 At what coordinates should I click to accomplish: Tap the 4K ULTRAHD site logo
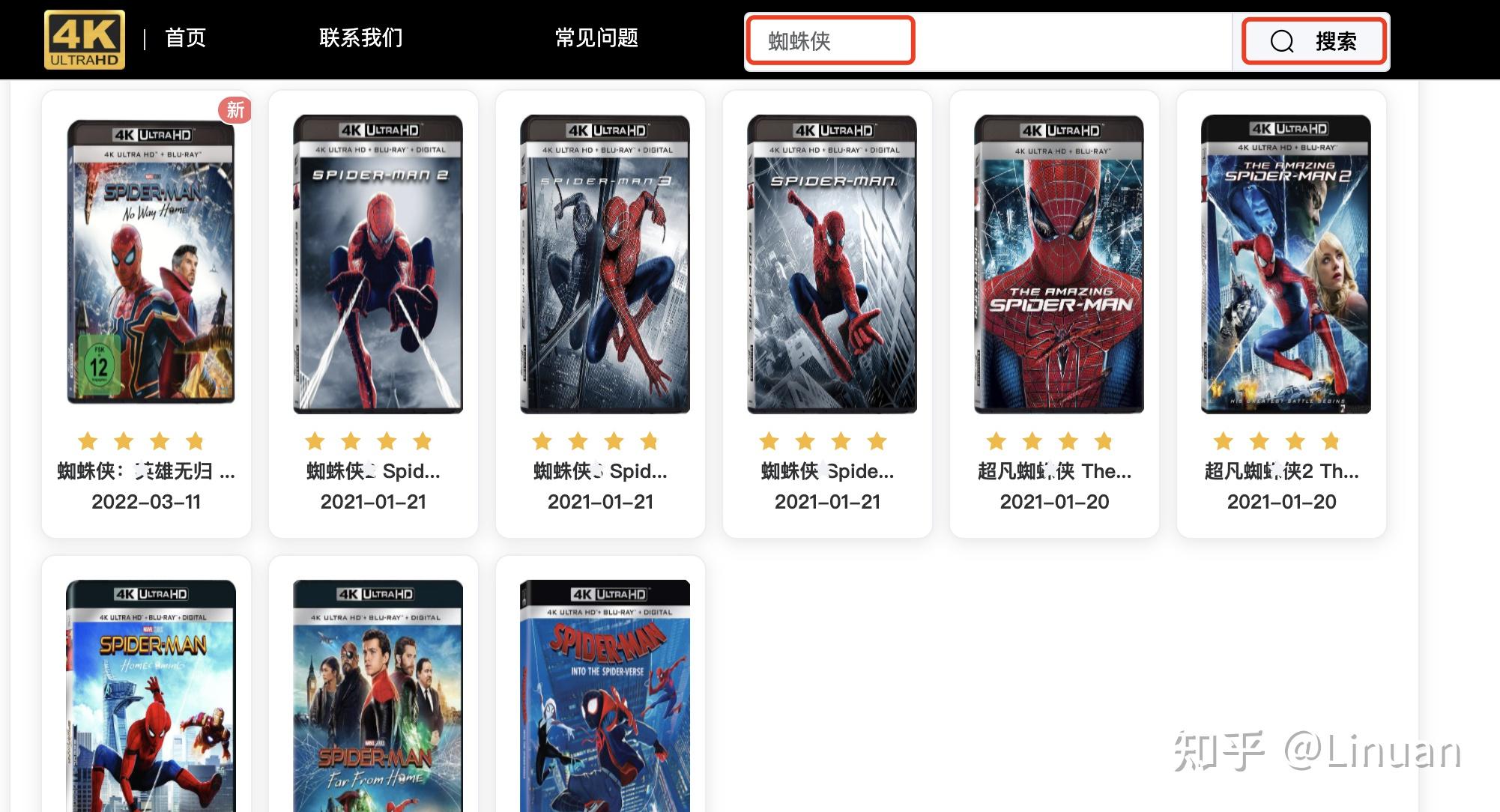(x=85, y=39)
